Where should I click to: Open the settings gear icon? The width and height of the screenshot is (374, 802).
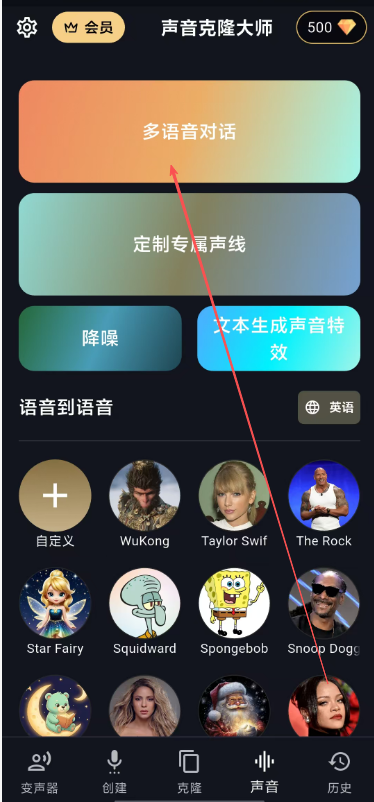[x=27, y=27]
